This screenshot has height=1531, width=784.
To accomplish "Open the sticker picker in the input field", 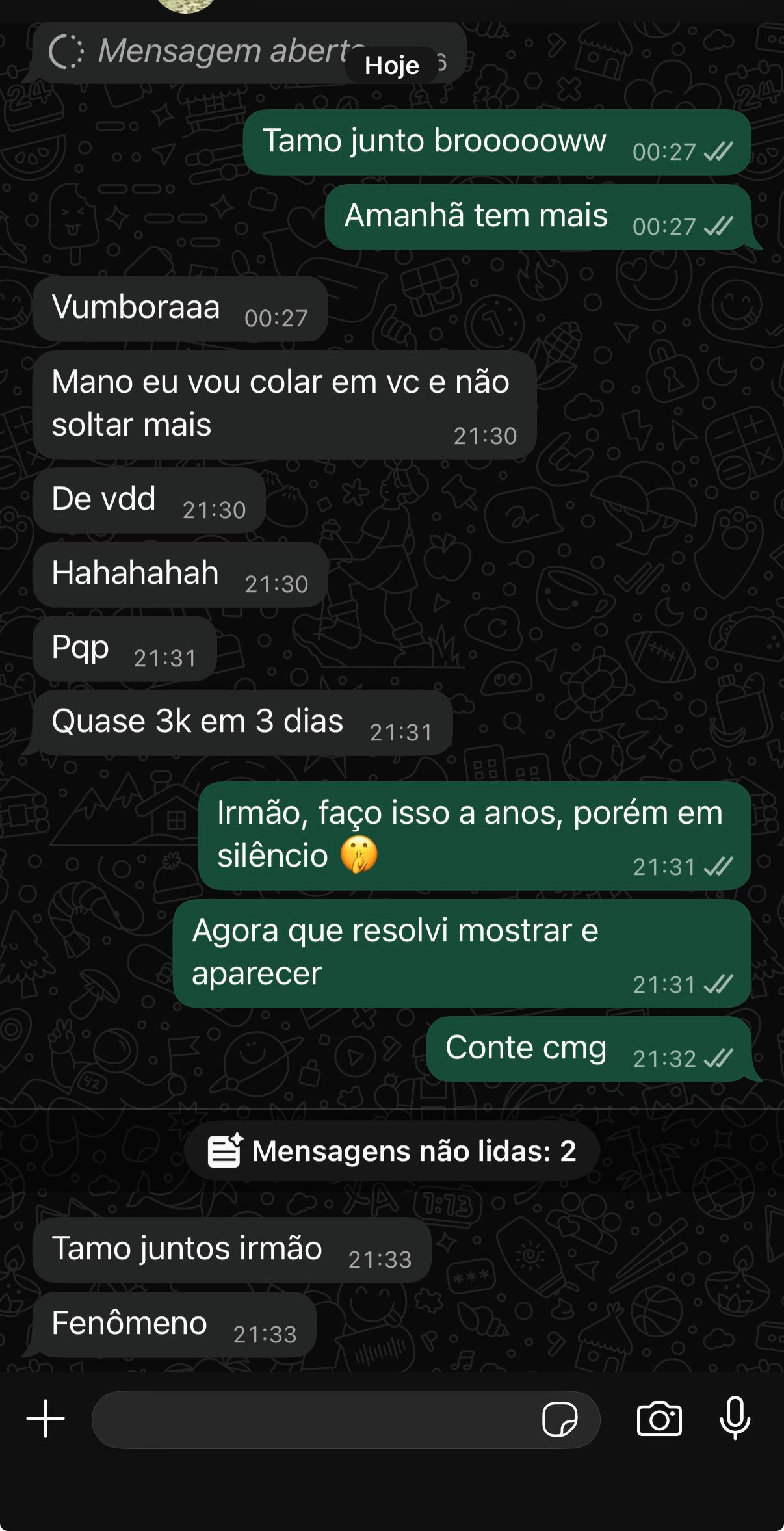I will pyautogui.click(x=560, y=1419).
